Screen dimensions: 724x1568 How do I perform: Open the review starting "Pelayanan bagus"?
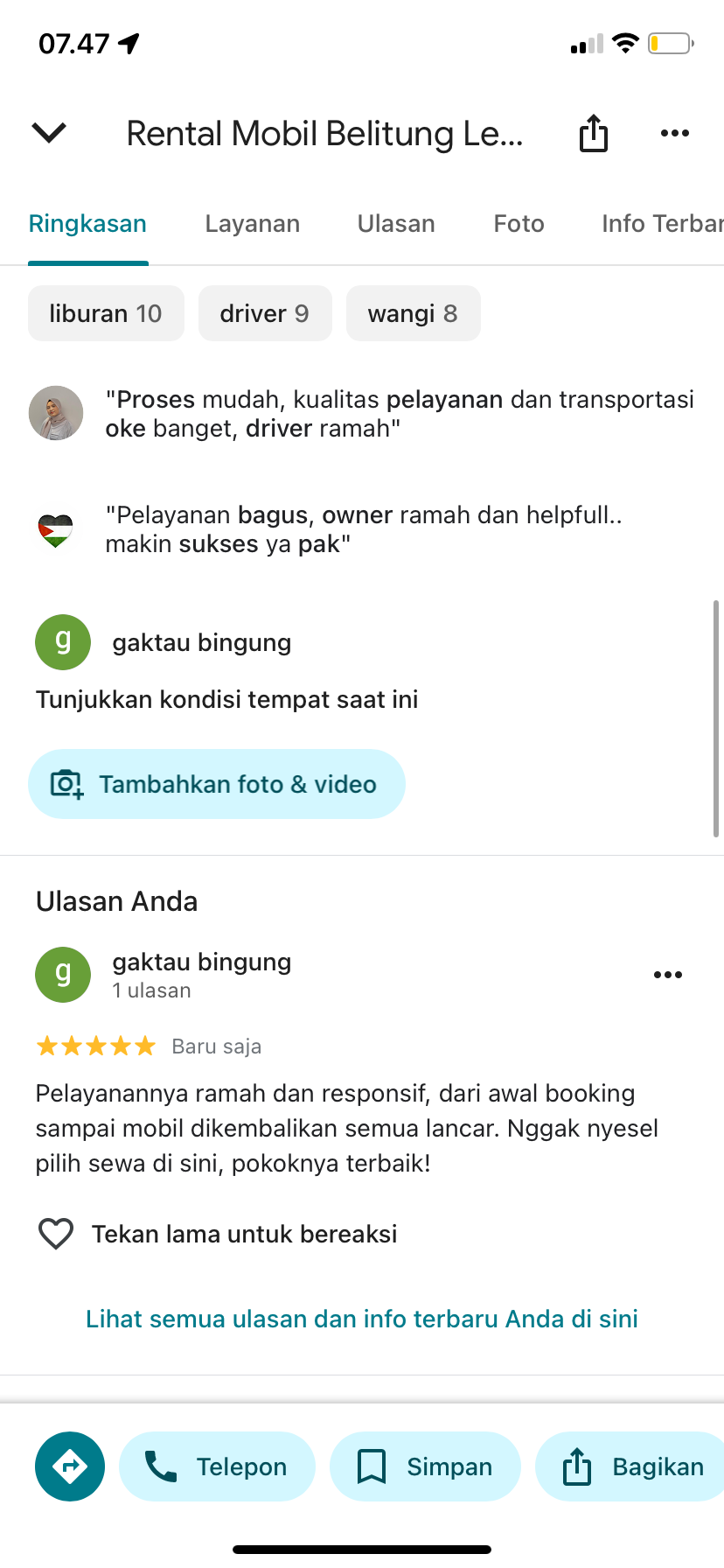(x=363, y=529)
